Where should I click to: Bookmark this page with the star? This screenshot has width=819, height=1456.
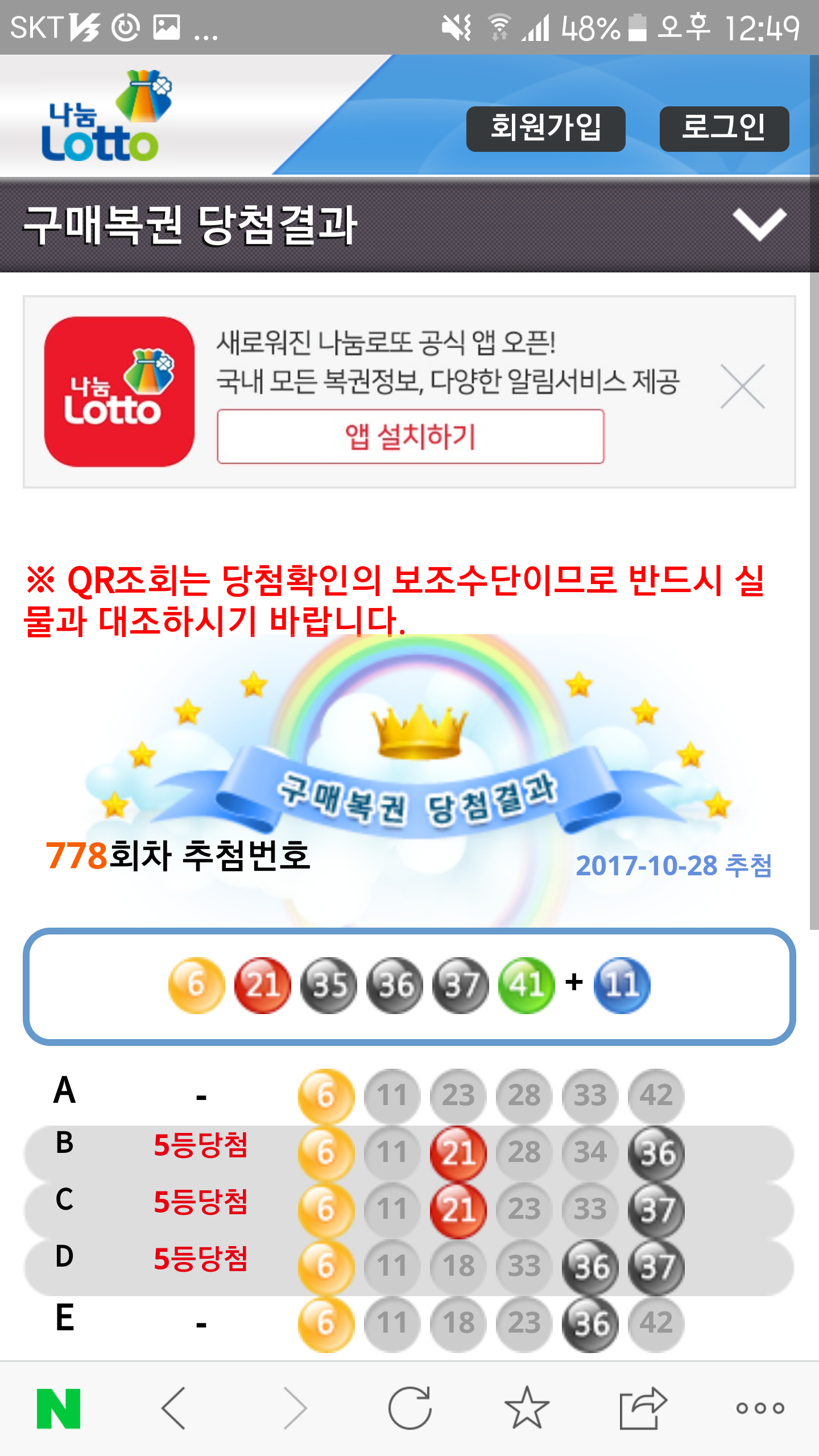point(527,1408)
